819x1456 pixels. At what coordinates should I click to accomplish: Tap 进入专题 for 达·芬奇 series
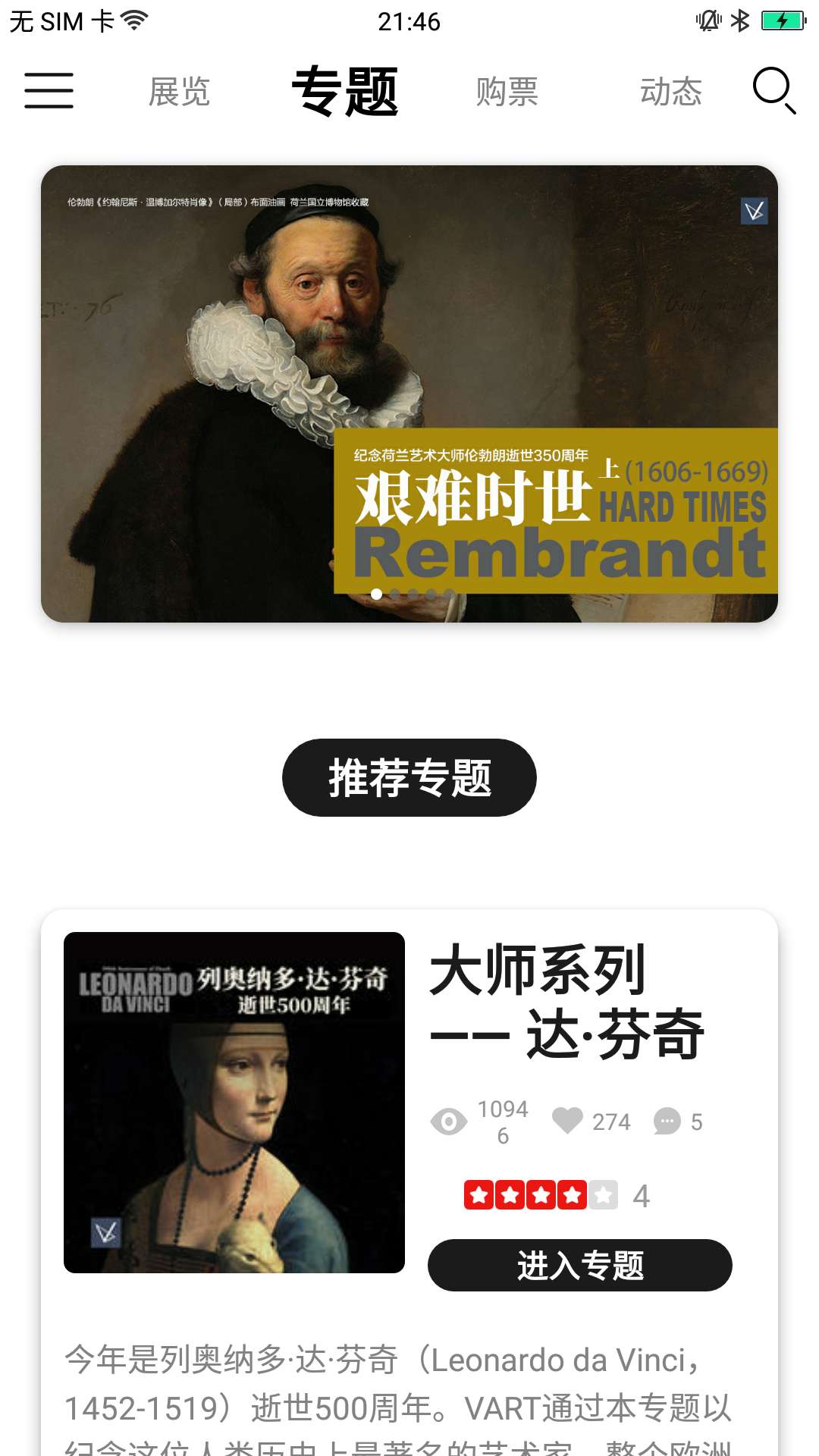[580, 1265]
